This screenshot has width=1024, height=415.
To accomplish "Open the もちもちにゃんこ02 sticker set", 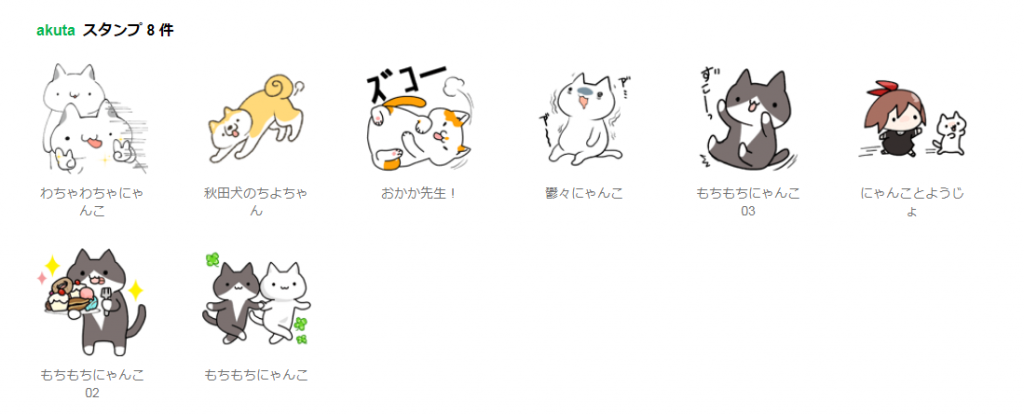I will point(92,302).
